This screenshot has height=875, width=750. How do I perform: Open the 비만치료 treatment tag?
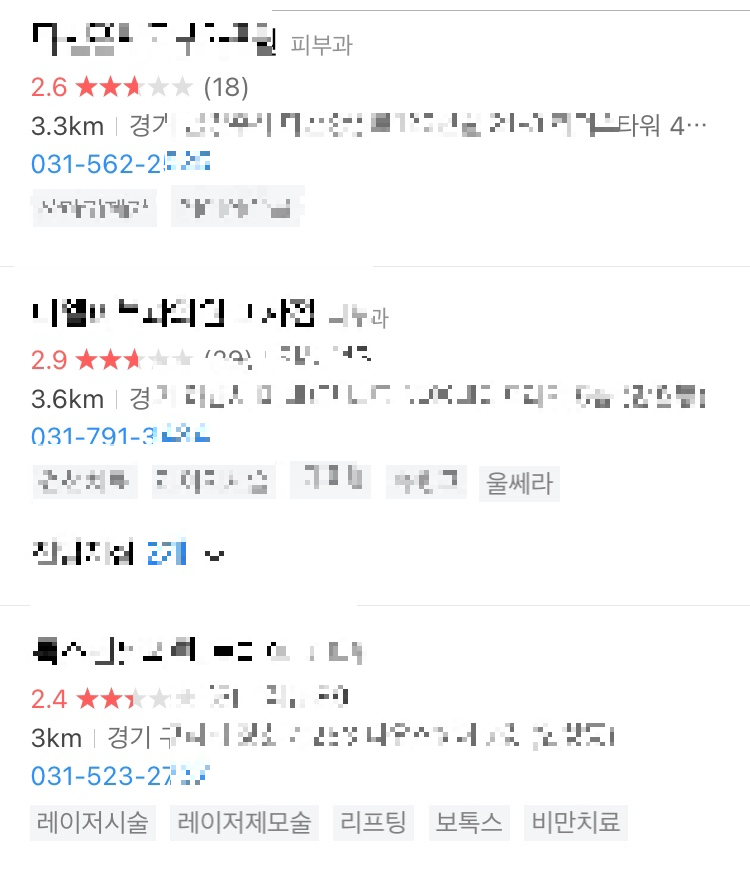[x=576, y=823]
